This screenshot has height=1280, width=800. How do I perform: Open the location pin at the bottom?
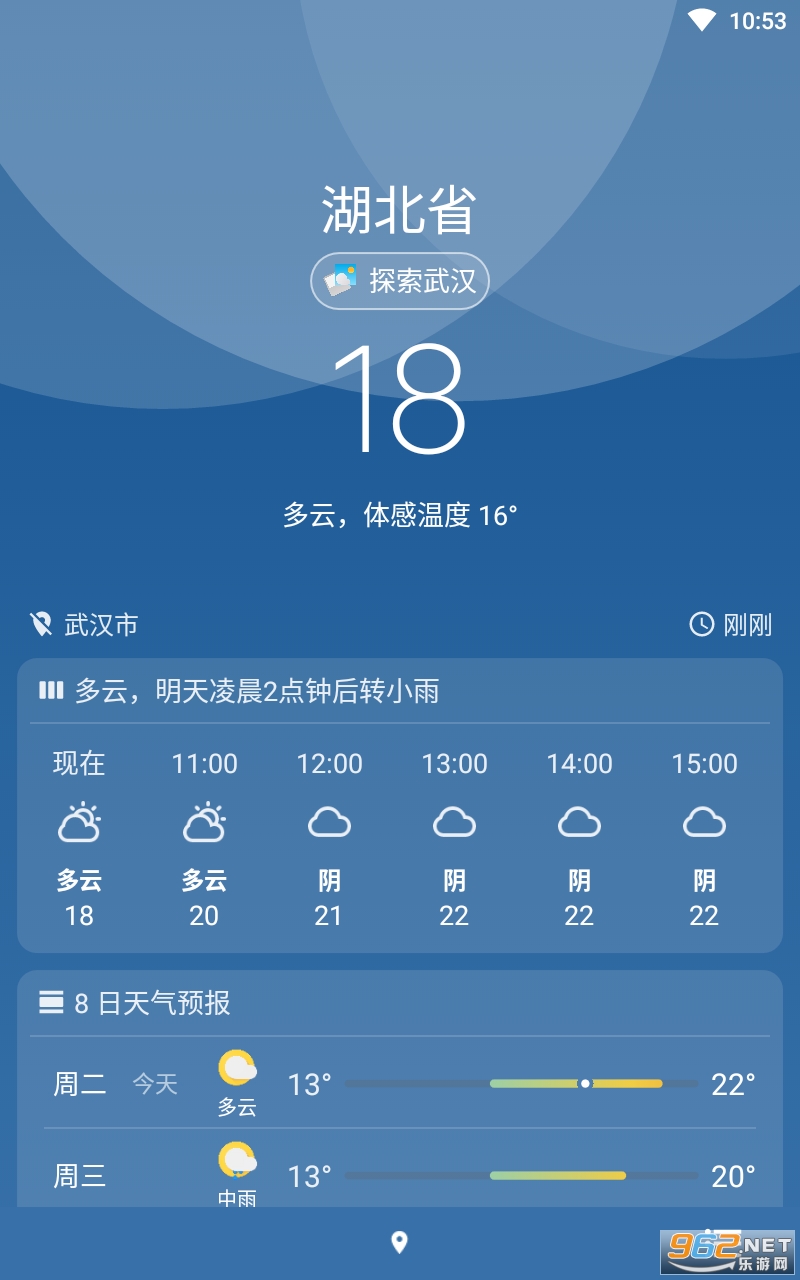[x=399, y=1243]
